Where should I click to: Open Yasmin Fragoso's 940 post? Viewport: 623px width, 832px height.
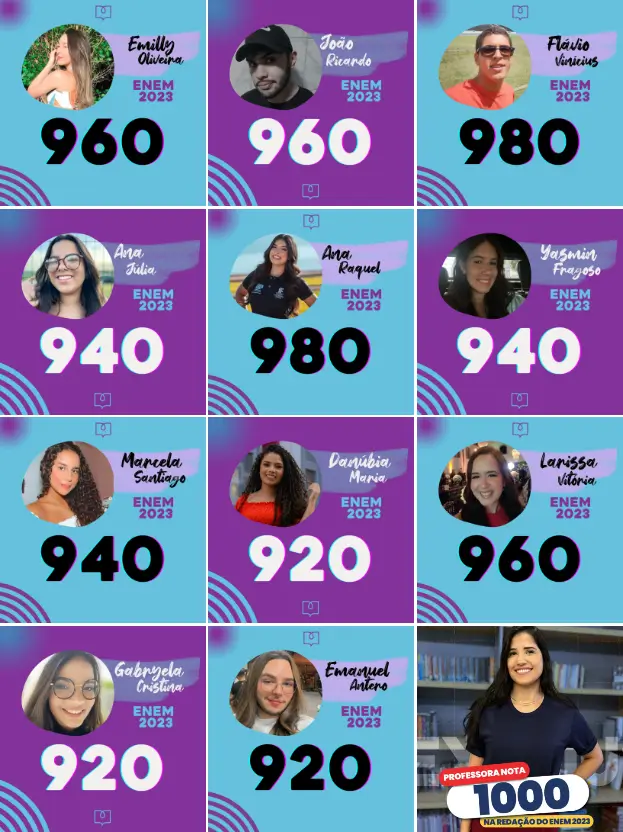pos(519,312)
